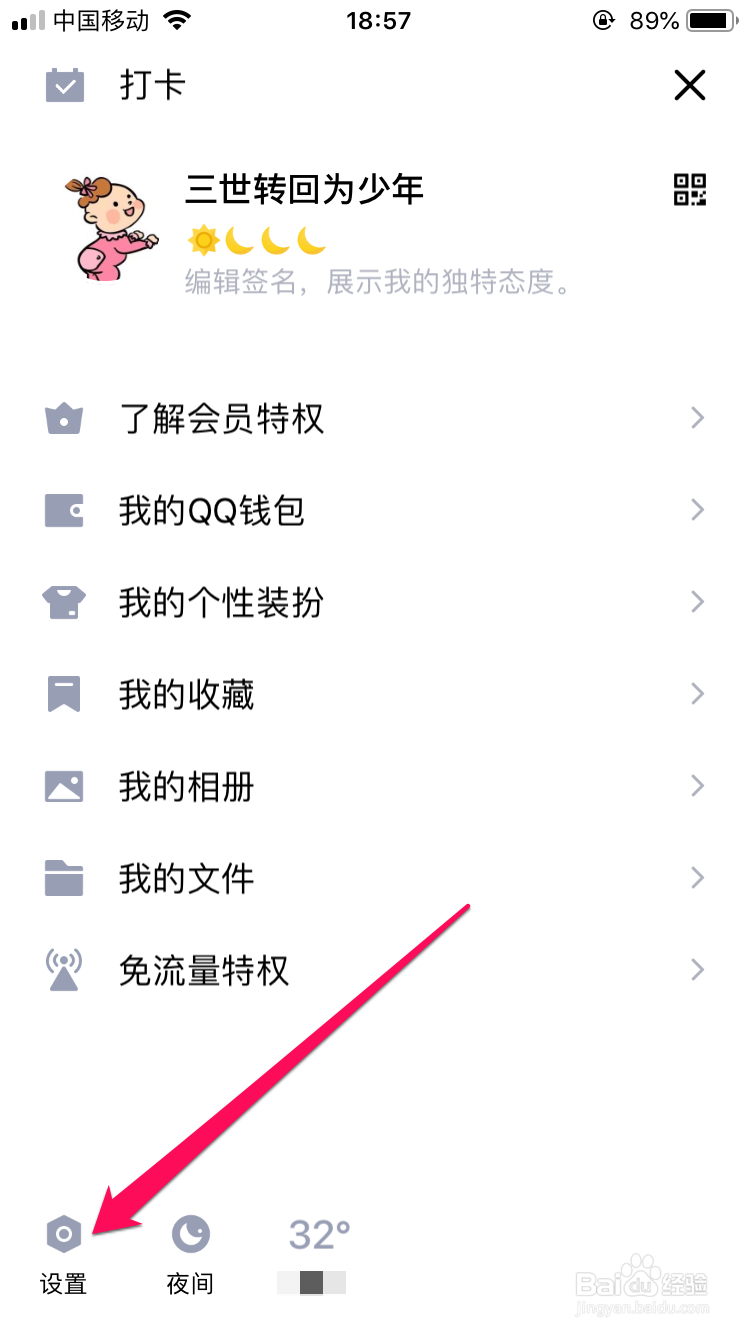Select the 免流量特权 signal tower icon
750x1334 pixels.
[64, 969]
